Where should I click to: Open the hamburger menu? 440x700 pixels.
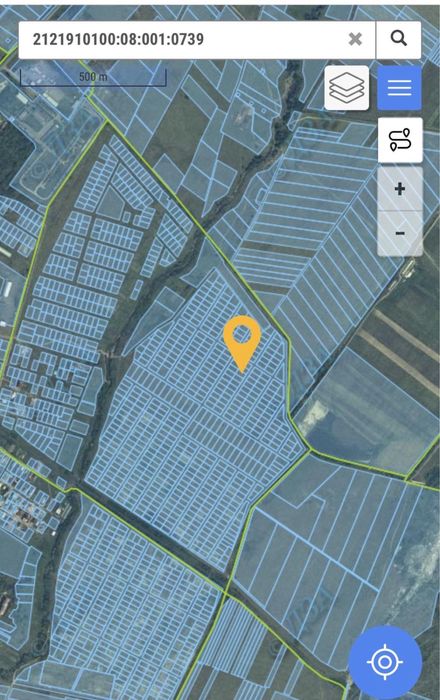(399, 88)
